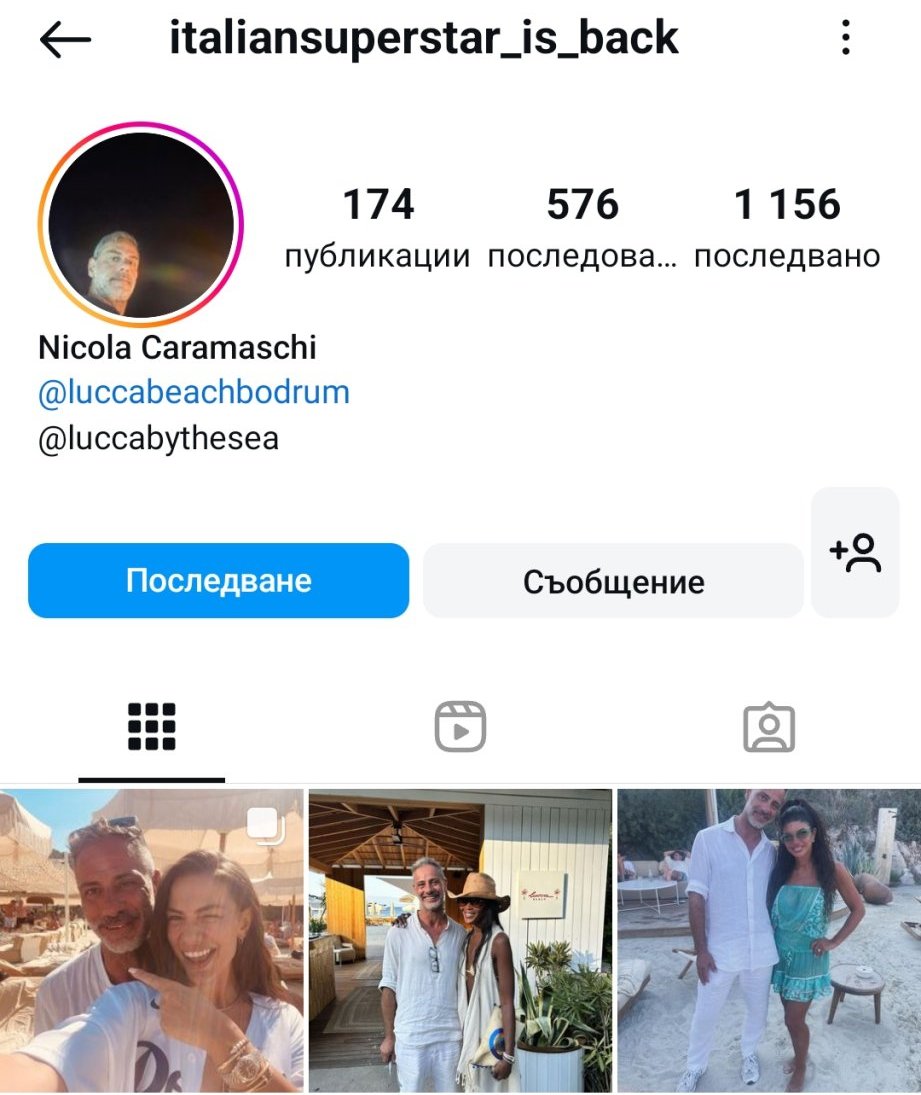Send a message via Съобщение

(x=613, y=580)
